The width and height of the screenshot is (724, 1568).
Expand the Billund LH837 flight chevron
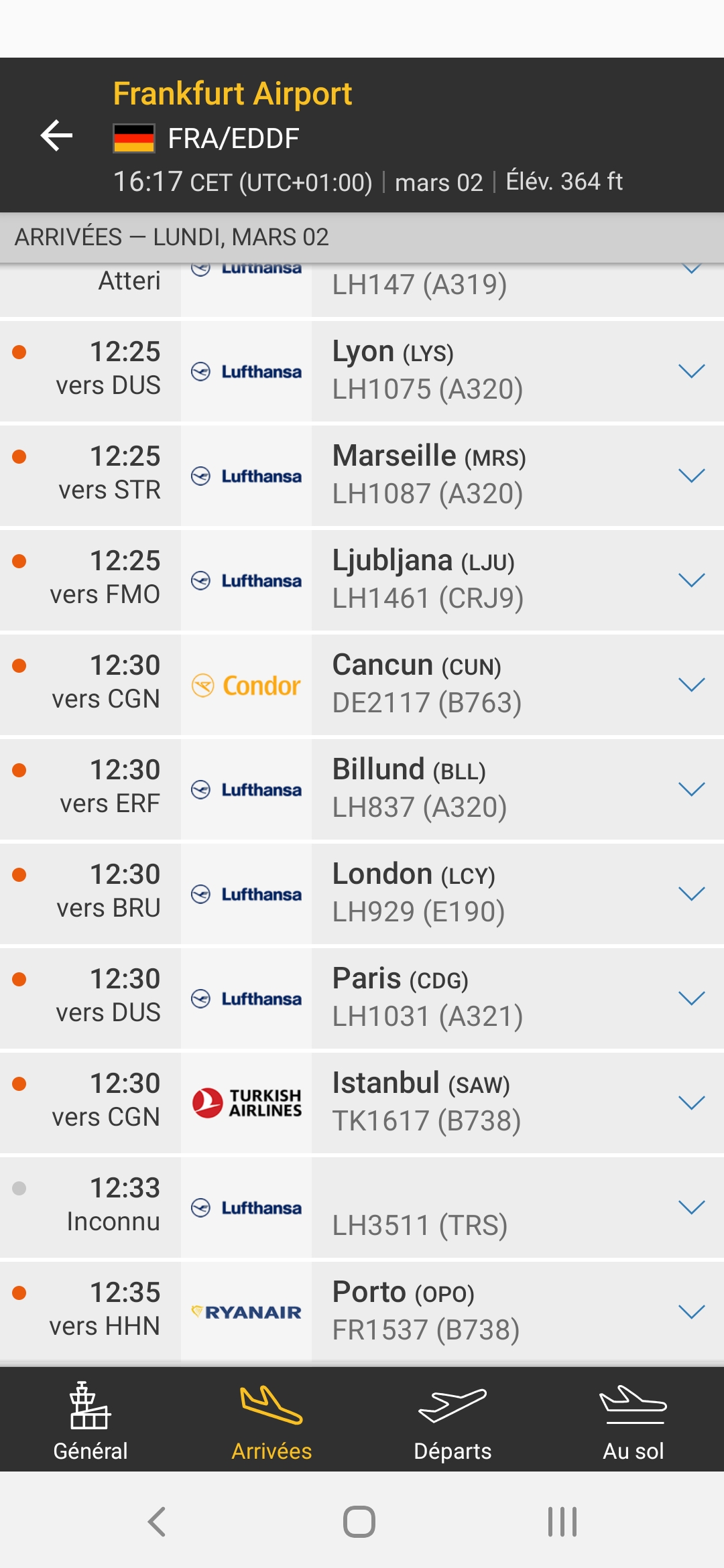691,789
